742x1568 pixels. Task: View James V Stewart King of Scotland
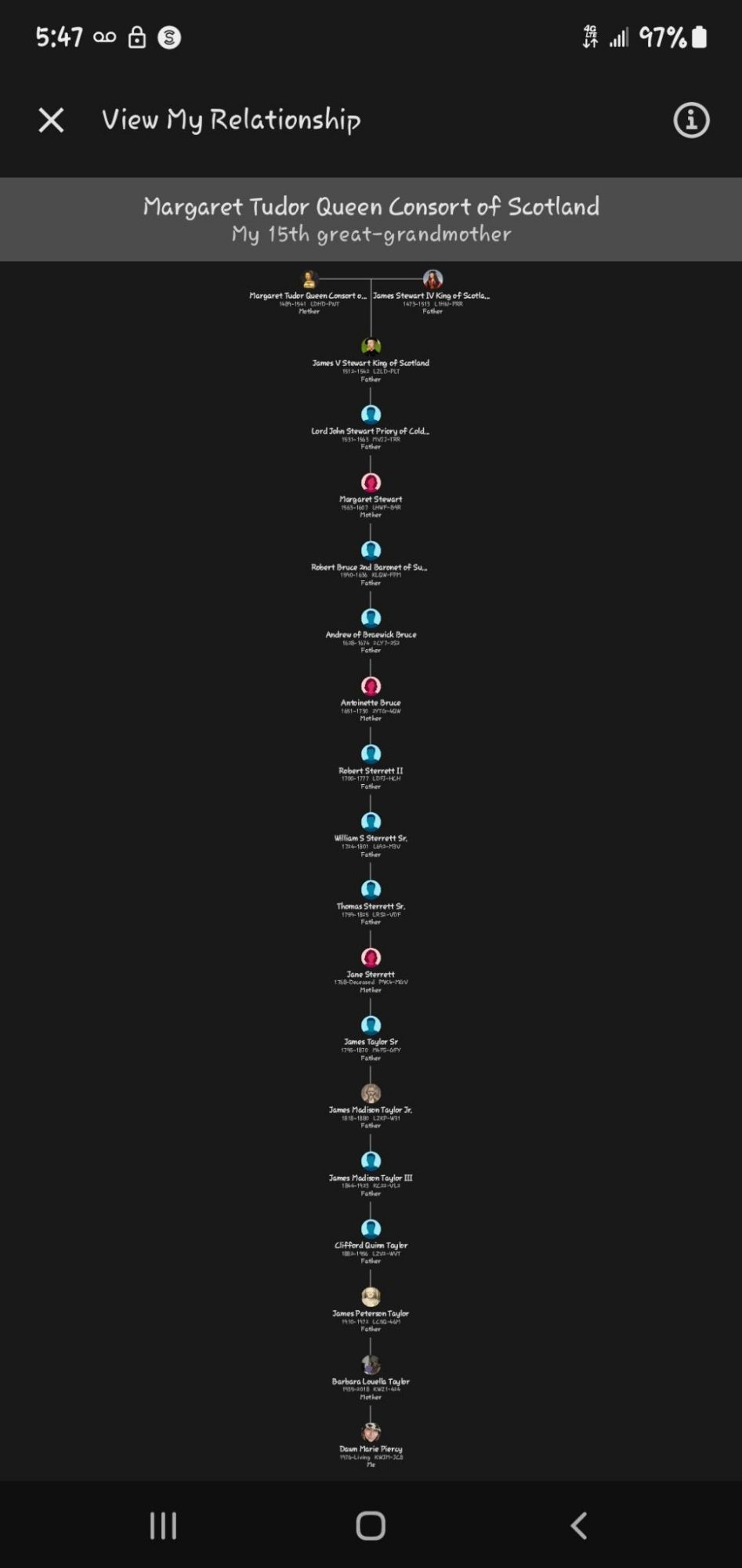[x=371, y=347]
